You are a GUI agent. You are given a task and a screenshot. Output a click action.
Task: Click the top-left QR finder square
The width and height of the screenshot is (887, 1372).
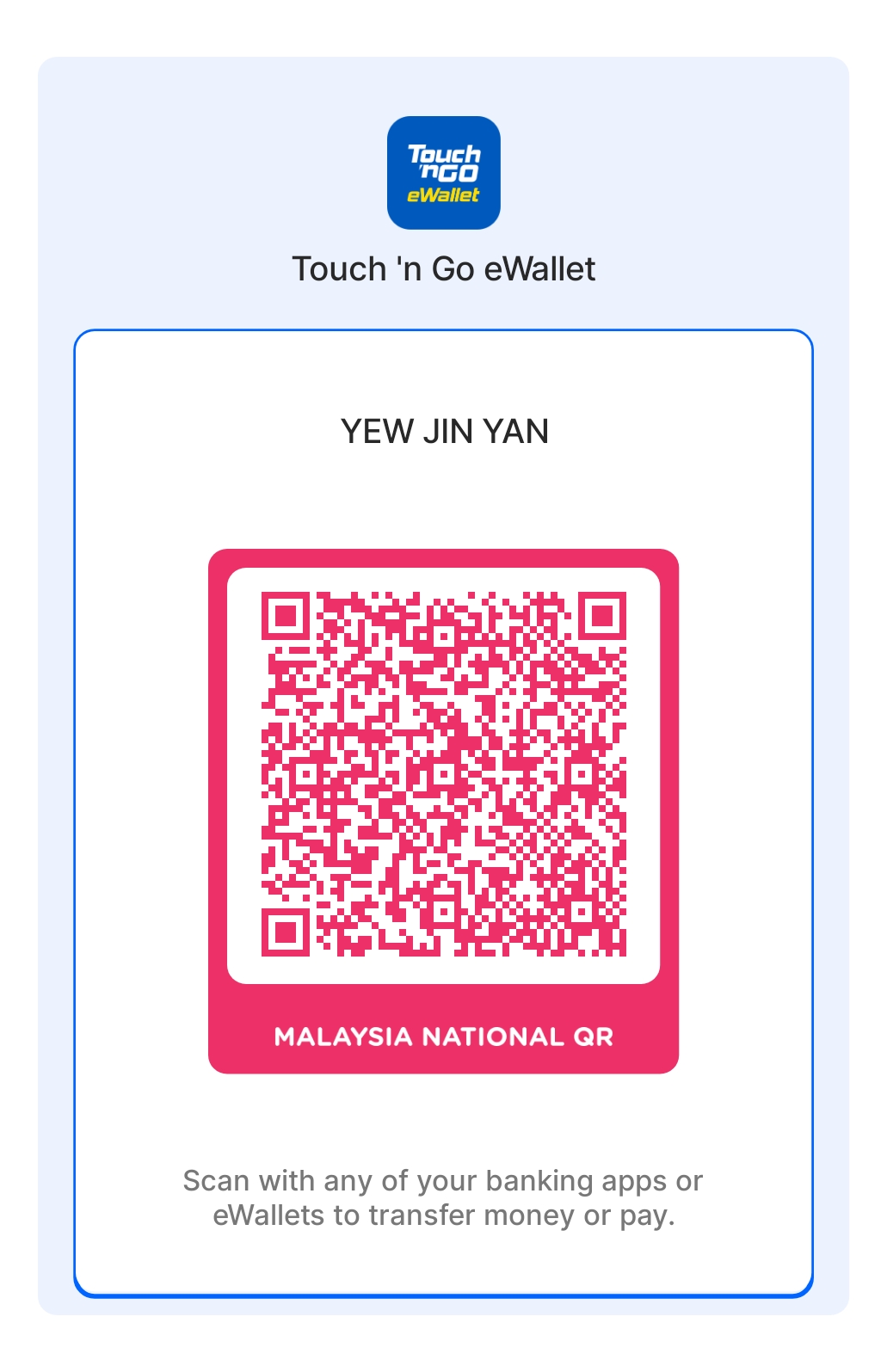285,614
